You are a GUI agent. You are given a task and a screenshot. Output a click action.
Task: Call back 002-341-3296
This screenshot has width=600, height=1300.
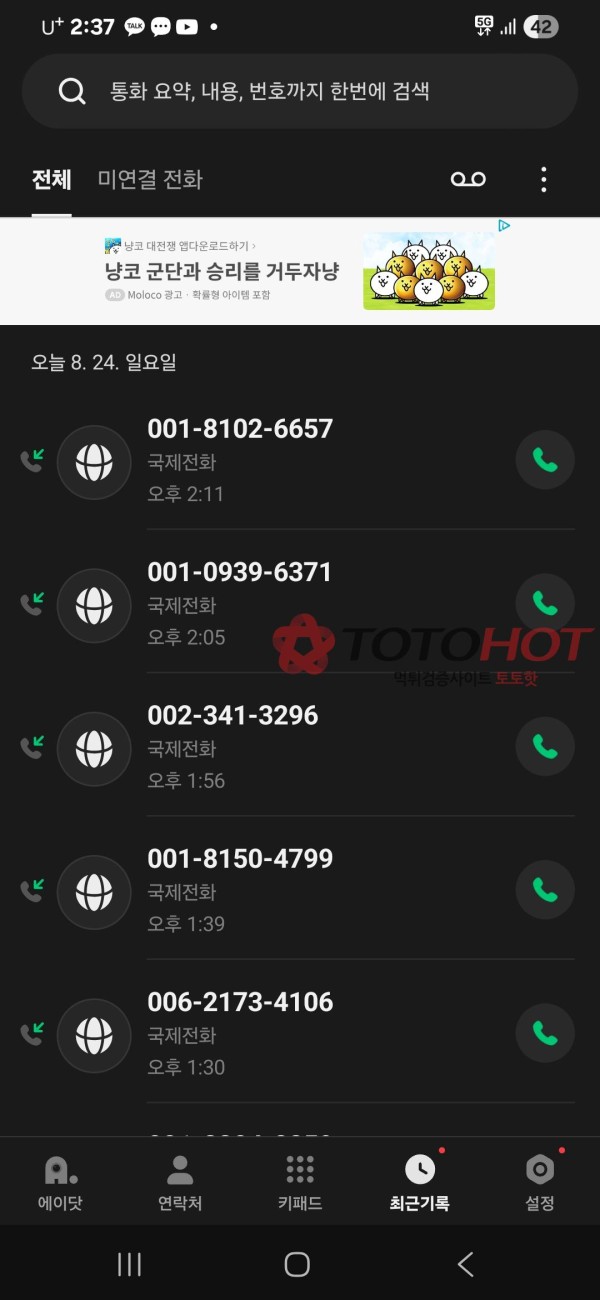click(x=545, y=746)
